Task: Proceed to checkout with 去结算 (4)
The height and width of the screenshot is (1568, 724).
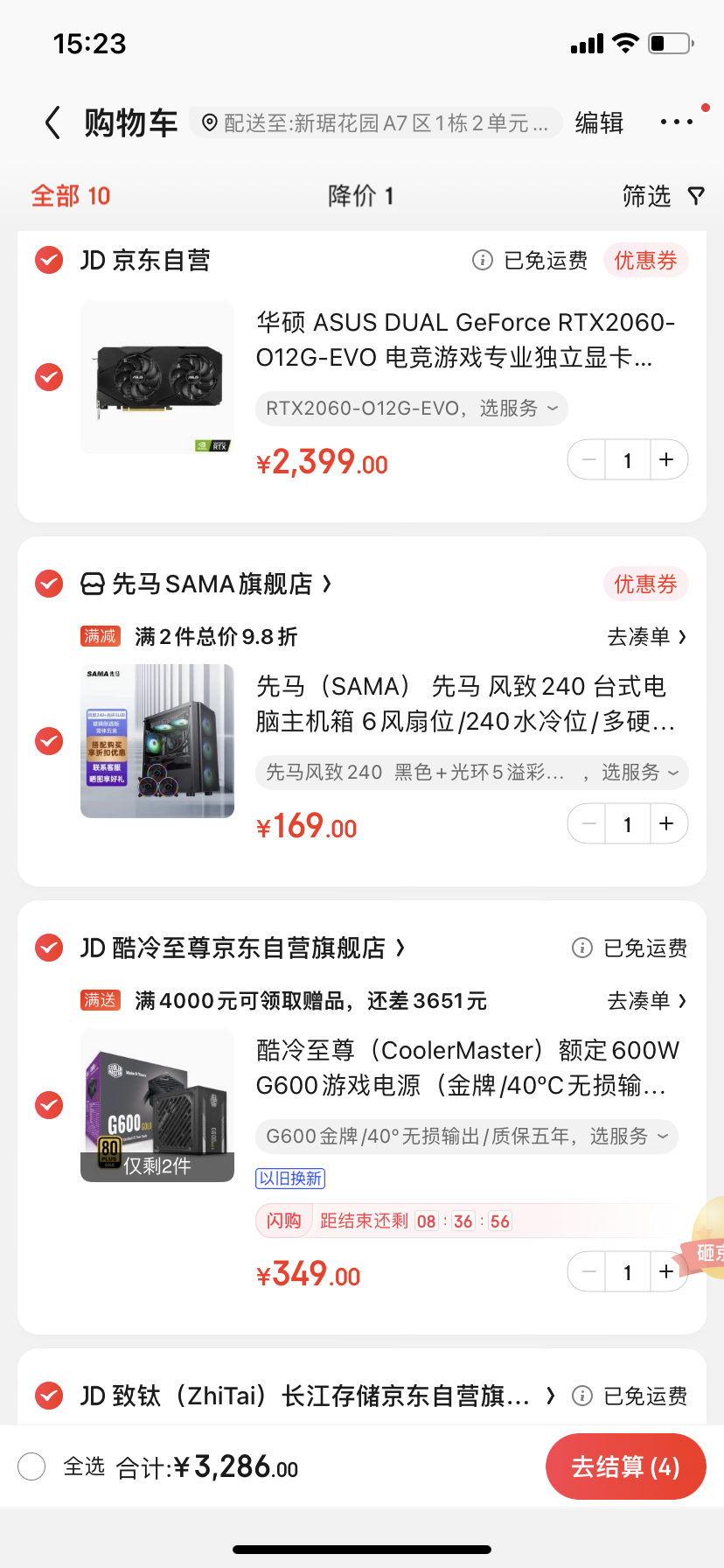Action: point(625,1466)
